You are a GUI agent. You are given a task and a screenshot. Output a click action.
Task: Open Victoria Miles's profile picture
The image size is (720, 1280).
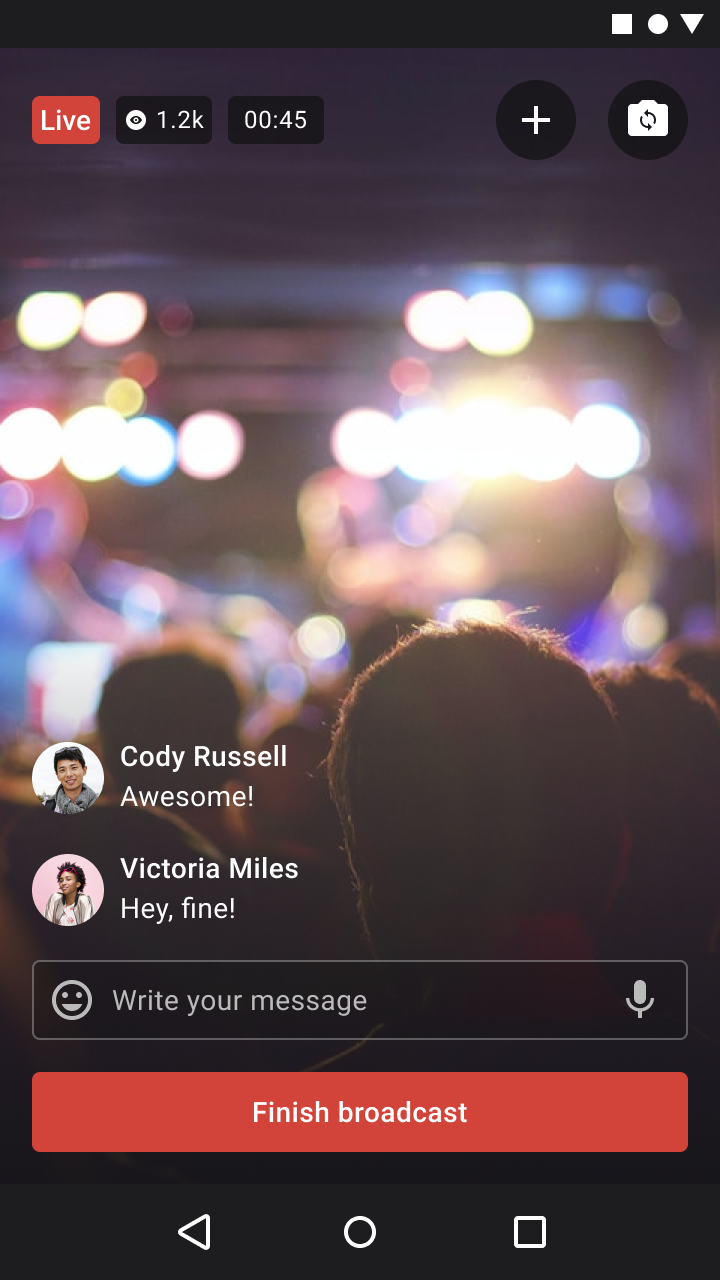(68, 890)
